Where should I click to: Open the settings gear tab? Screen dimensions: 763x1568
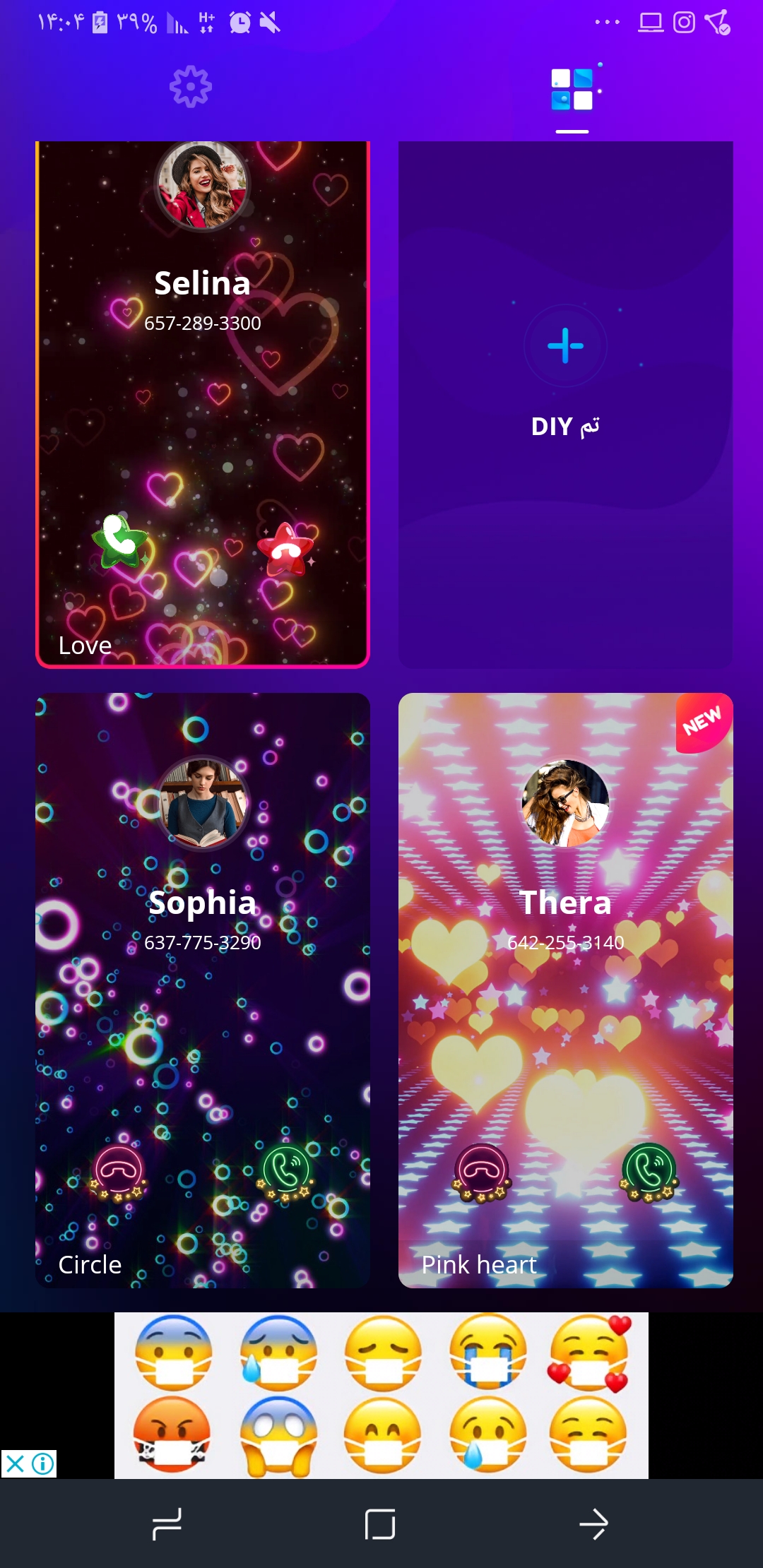[191, 88]
